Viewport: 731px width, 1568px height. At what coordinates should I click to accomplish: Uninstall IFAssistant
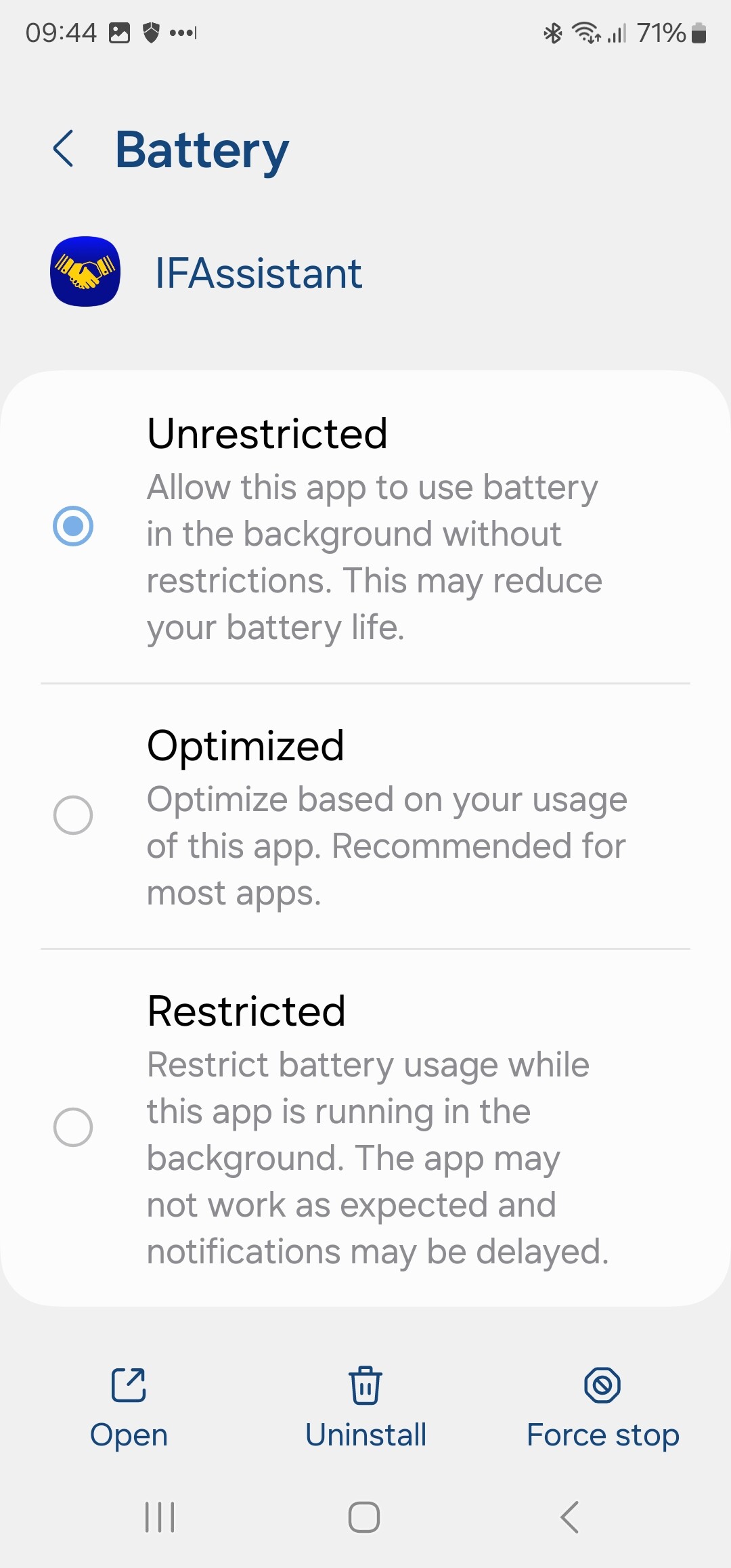(365, 1407)
